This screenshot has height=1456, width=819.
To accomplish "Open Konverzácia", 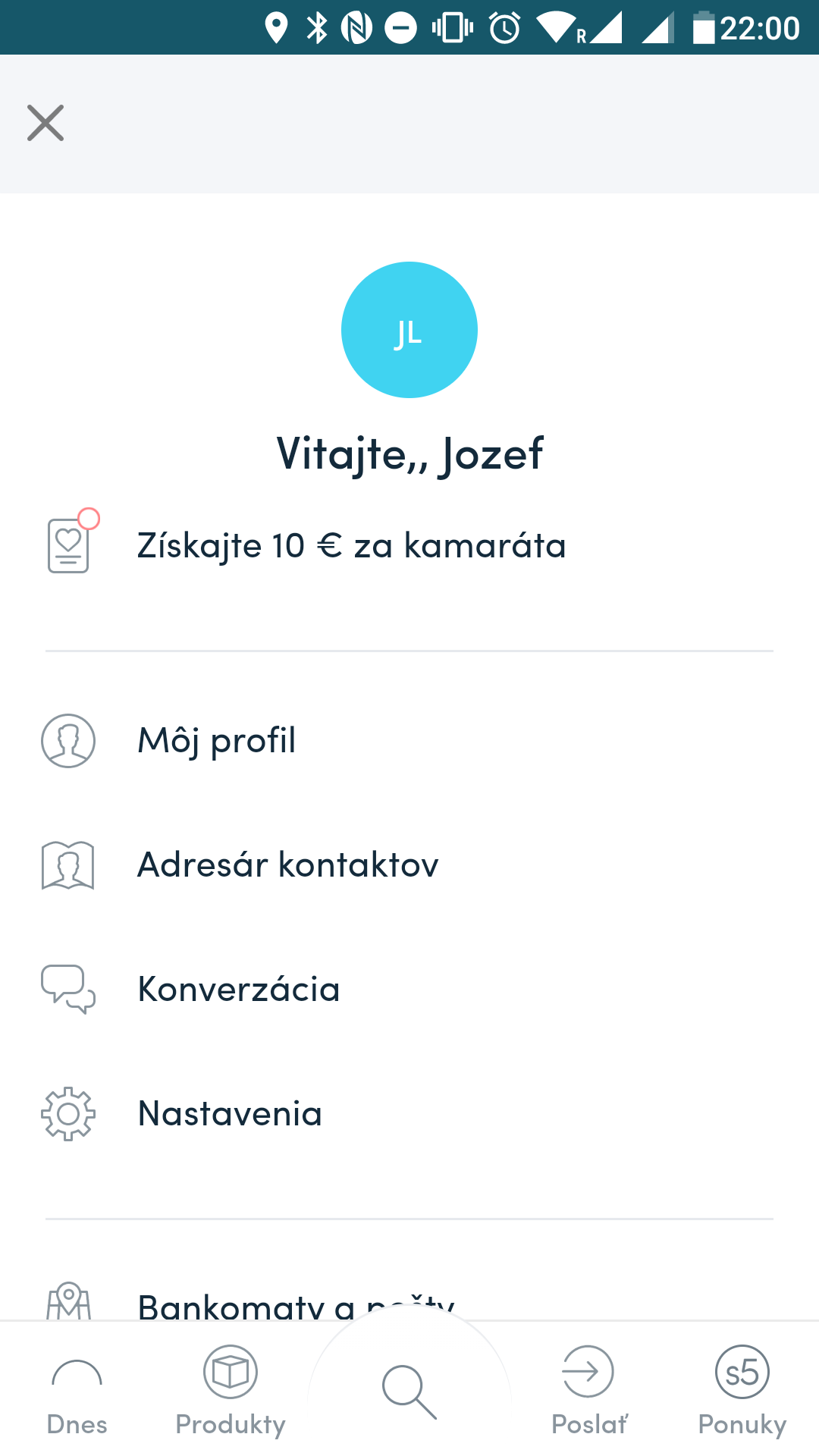I will [409, 989].
